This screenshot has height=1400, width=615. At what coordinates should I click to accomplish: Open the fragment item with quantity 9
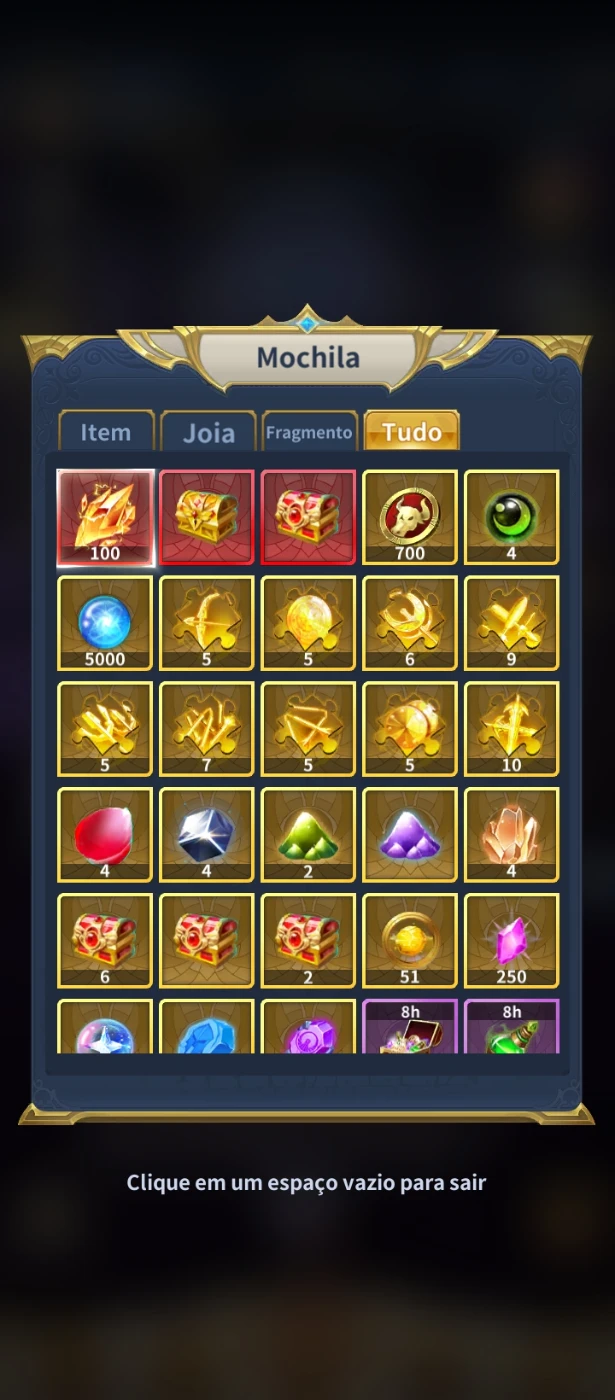pos(511,622)
